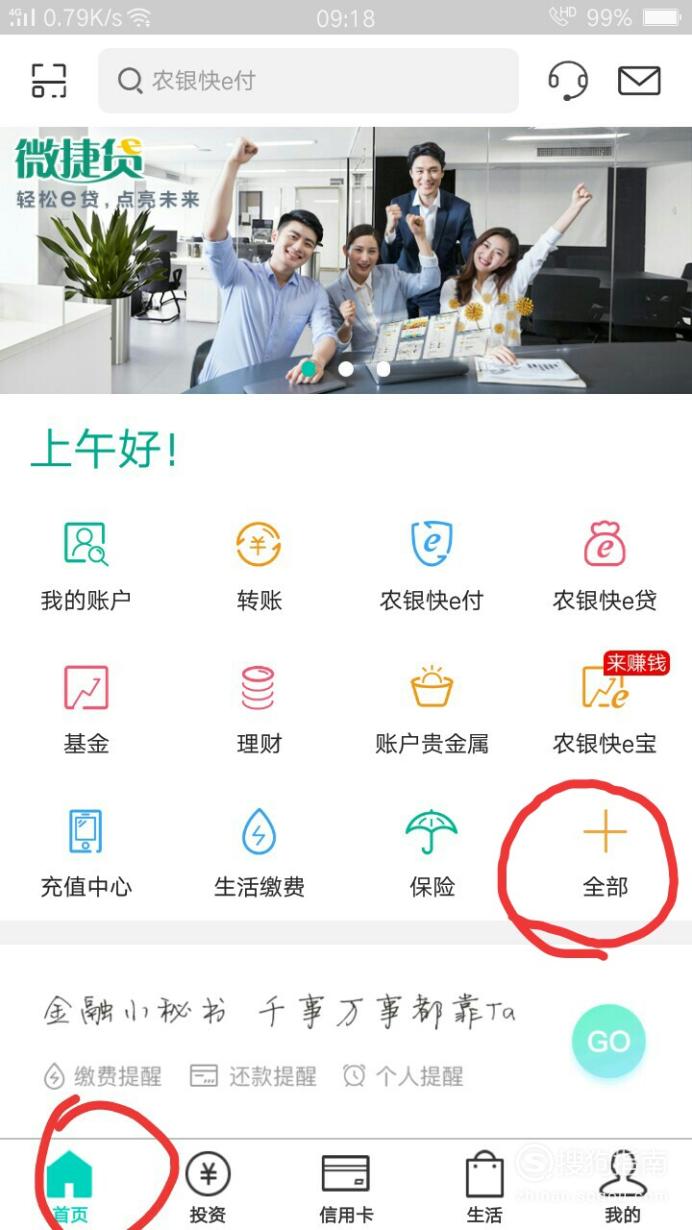Open 我的账户
Viewport: 692px width, 1230px height.
pos(86,566)
